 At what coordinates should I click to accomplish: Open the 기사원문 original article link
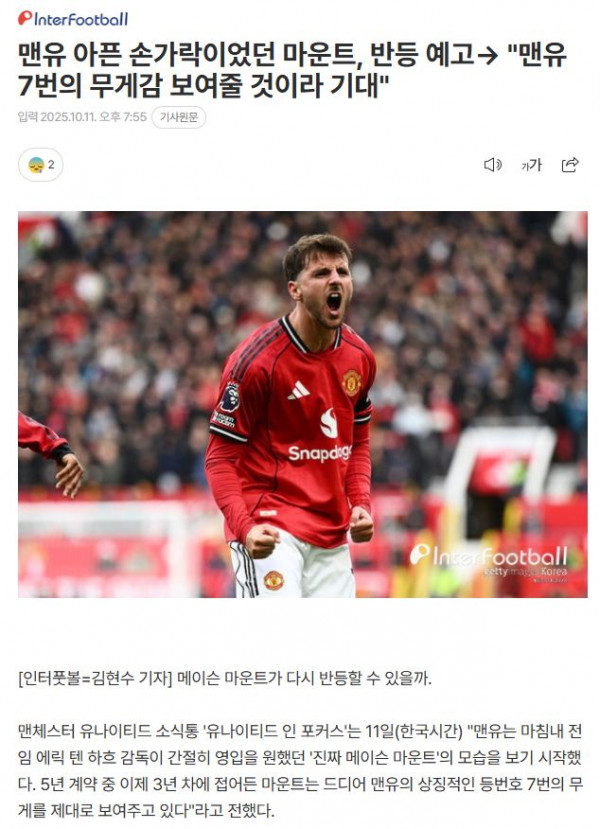point(179,117)
